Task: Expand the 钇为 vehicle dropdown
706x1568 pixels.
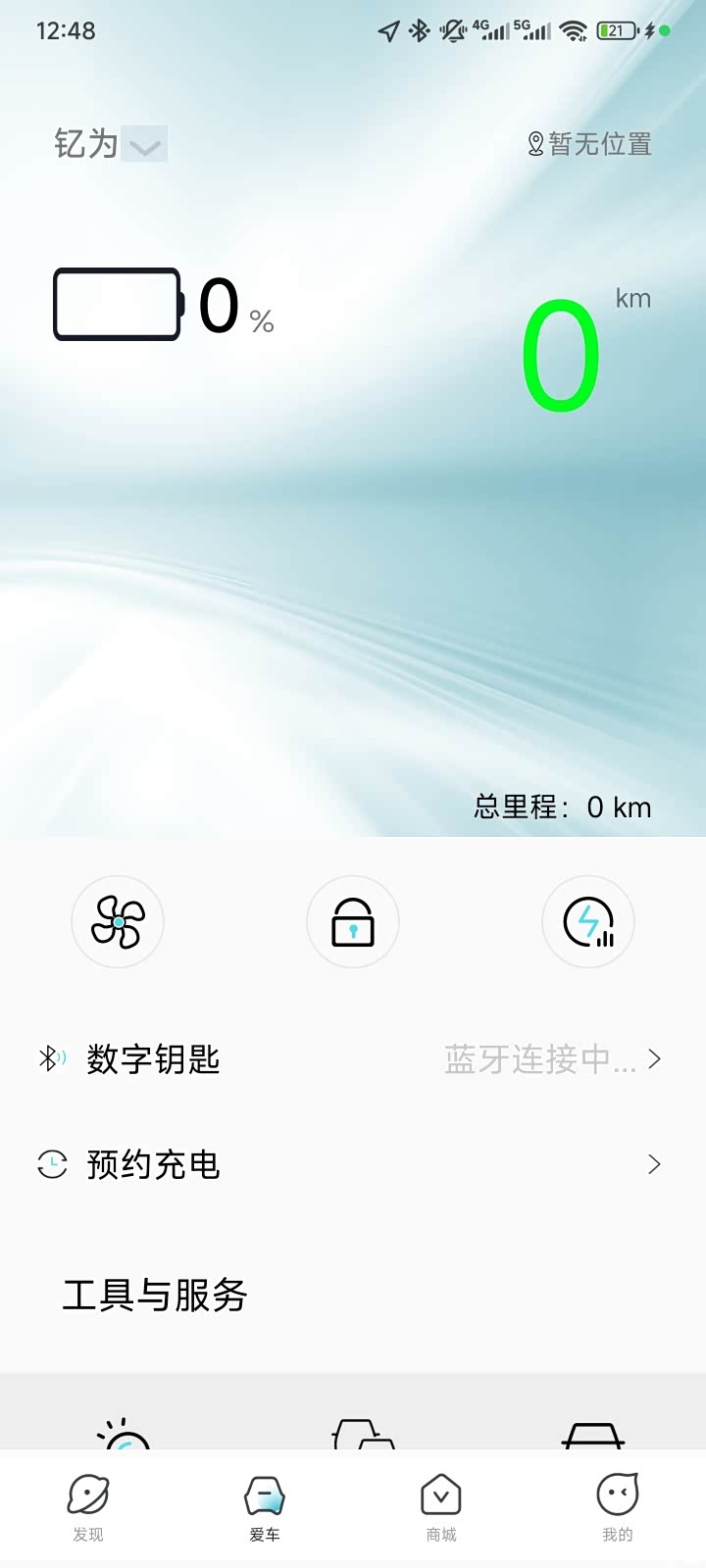Action: [x=144, y=146]
